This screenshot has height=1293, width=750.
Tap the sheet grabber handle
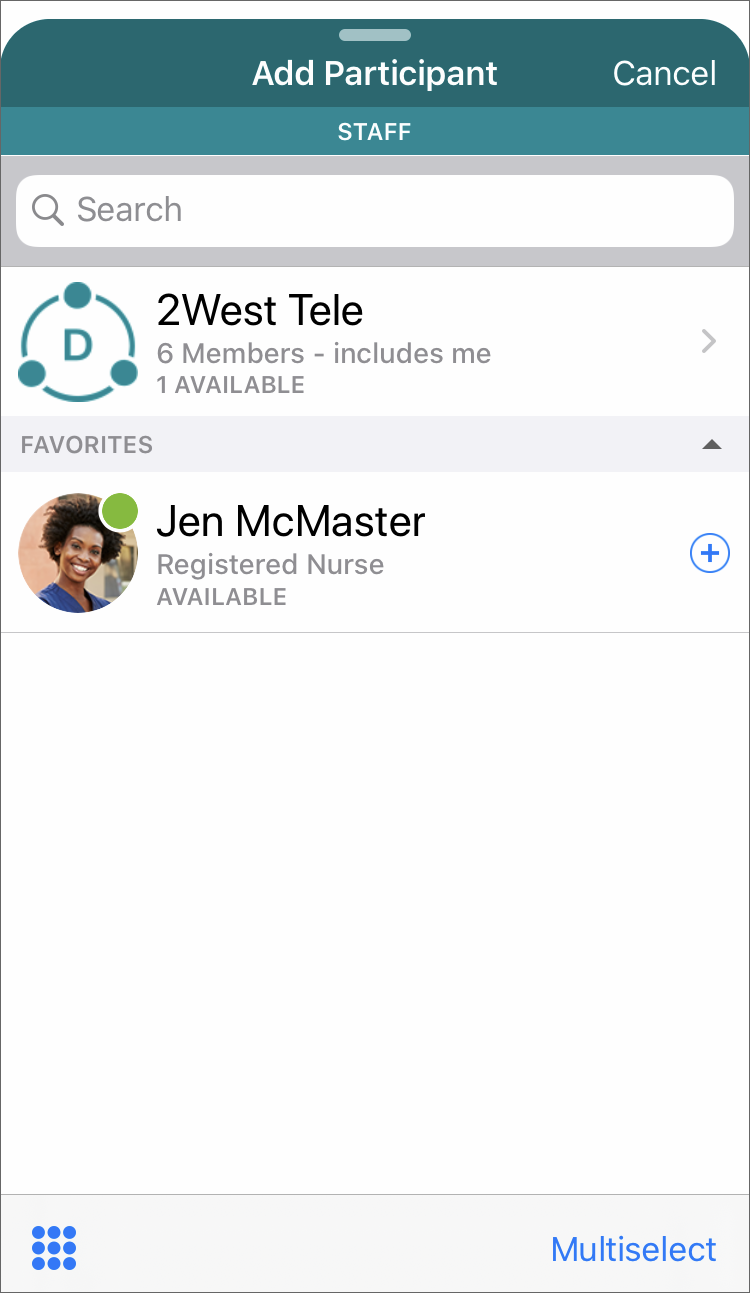click(x=375, y=35)
